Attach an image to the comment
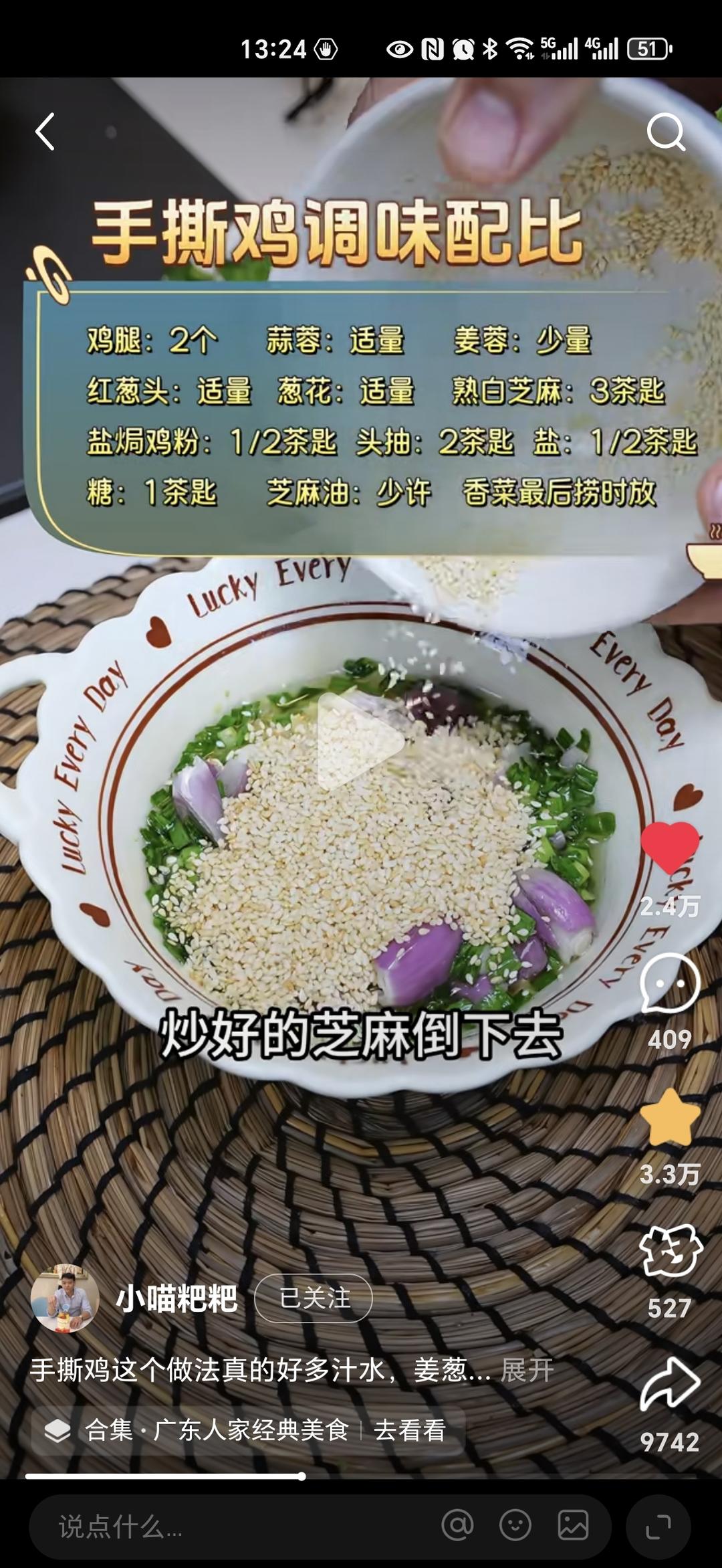The width and height of the screenshot is (722, 1568). [x=573, y=1526]
